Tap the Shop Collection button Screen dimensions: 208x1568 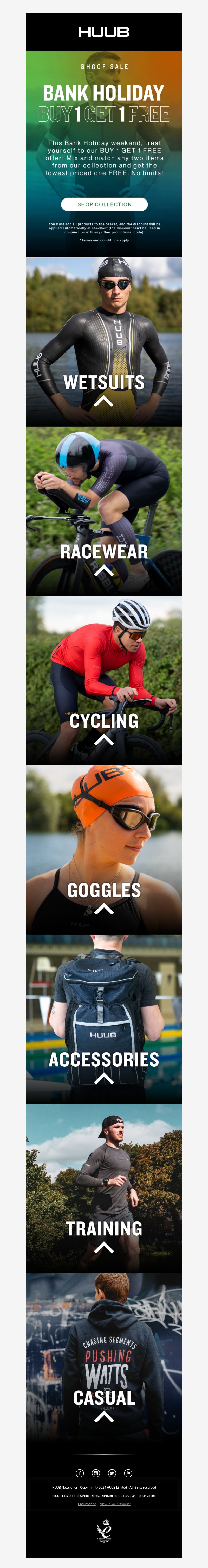(x=104, y=204)
